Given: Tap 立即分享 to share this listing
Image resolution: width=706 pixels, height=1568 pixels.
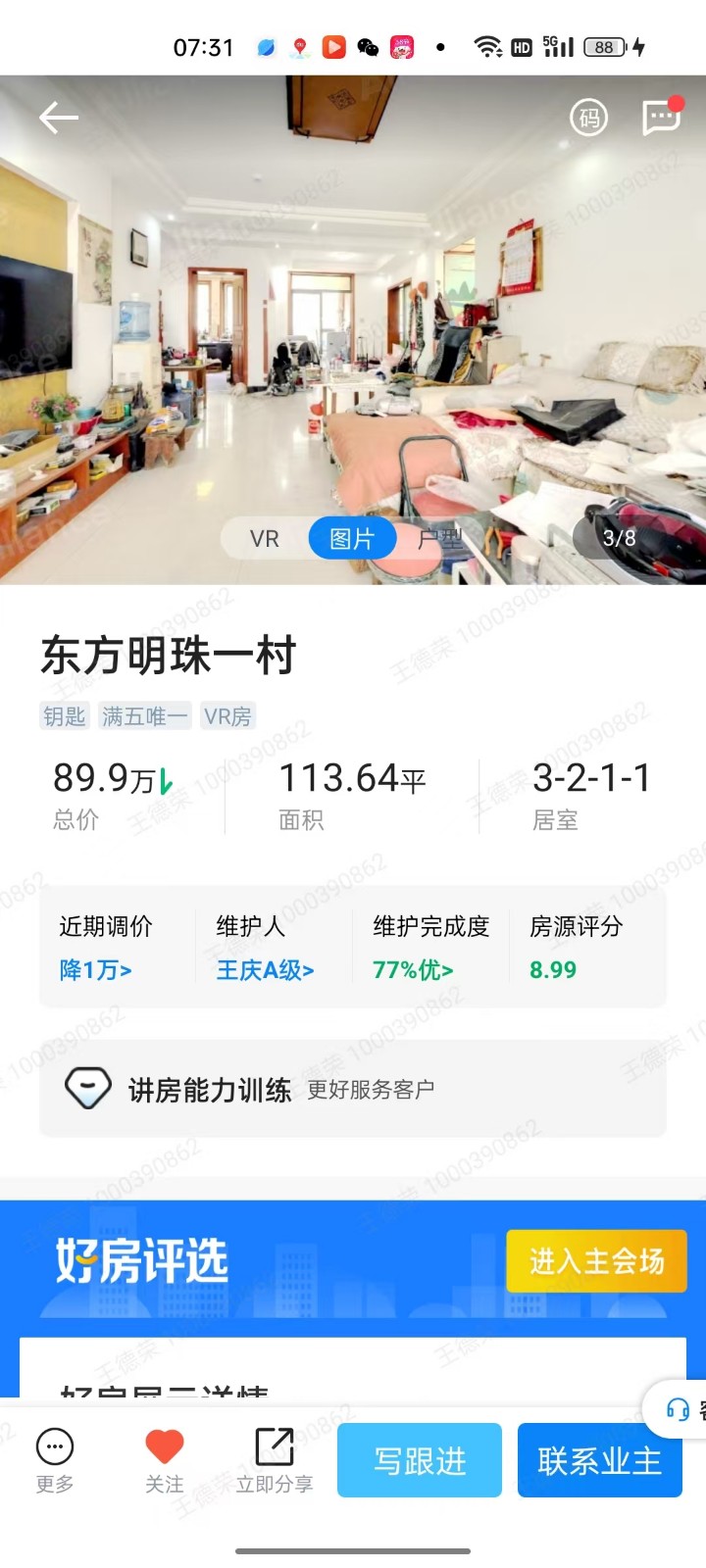Looking at the screenshot, I should tap(275, 1460).
